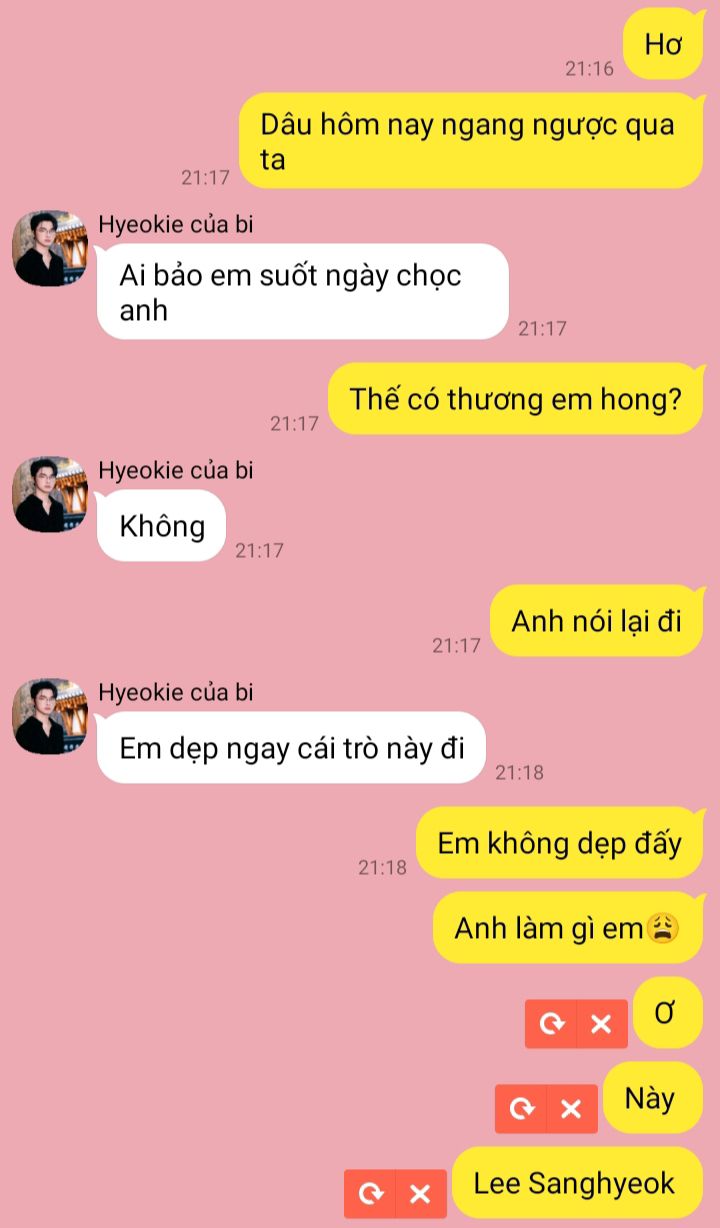Tap the avatar next to the "Không" message
Image resolution: width=720 pixels, height=1228 pixels.
(x=50, y=494)
